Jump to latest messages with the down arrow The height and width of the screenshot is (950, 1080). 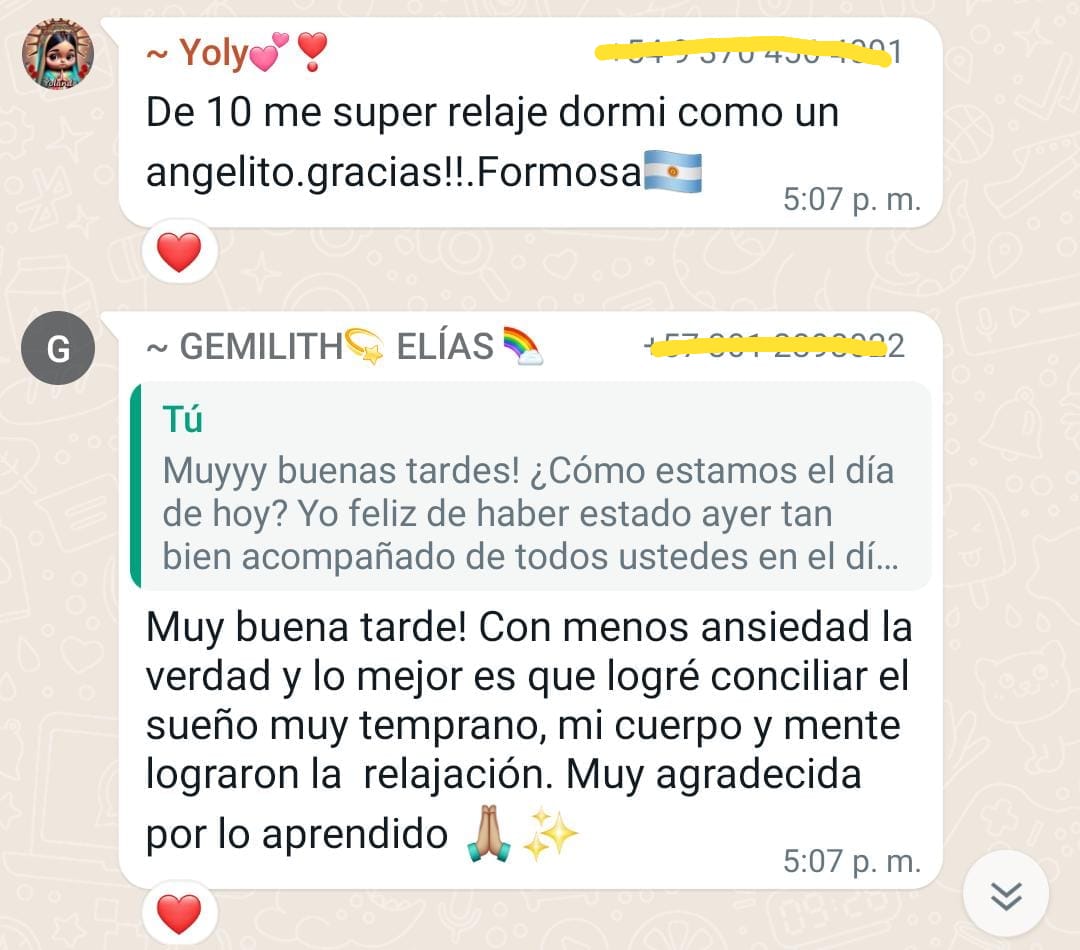tap(1006, 894)
